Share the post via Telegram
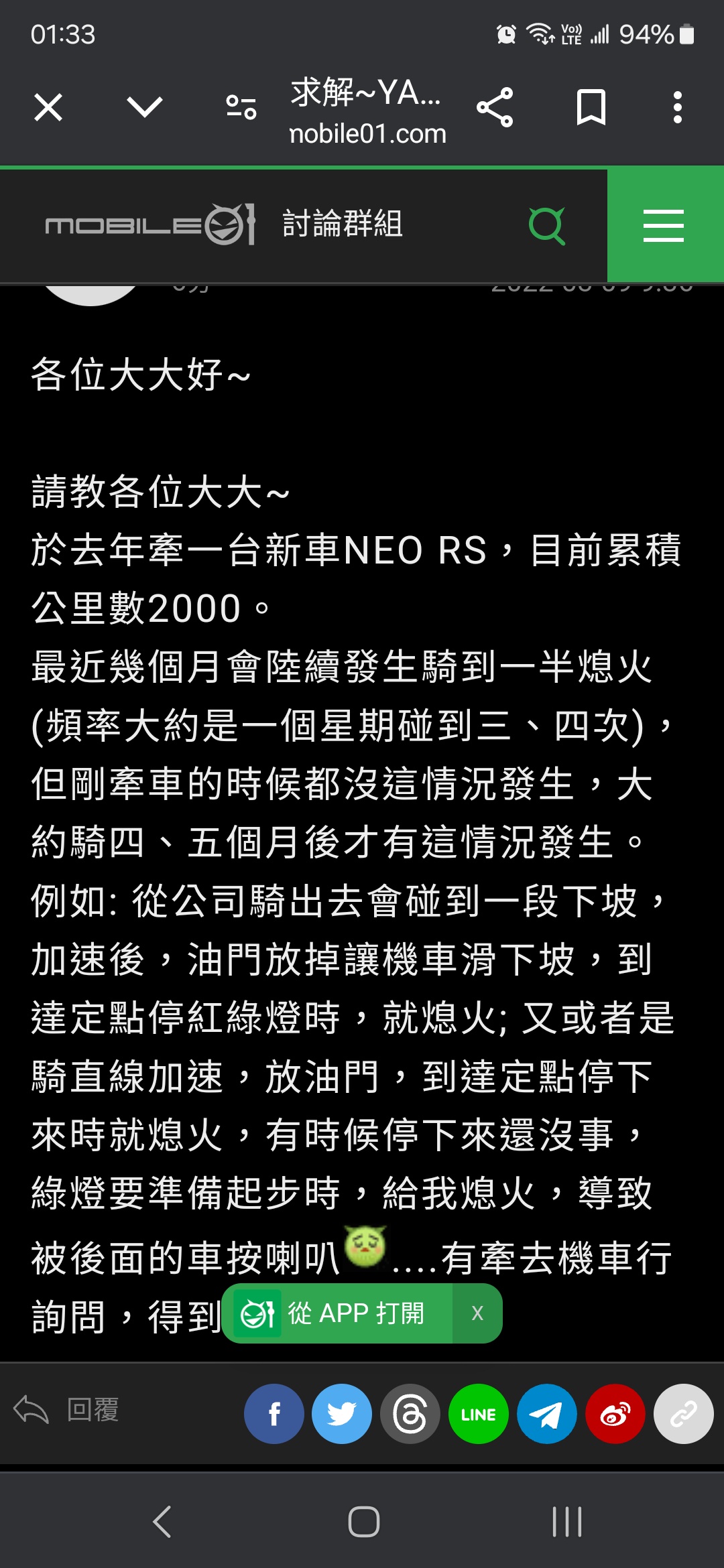Image resolution: width=724 pixels, height=1568 pixels. 547,1414
